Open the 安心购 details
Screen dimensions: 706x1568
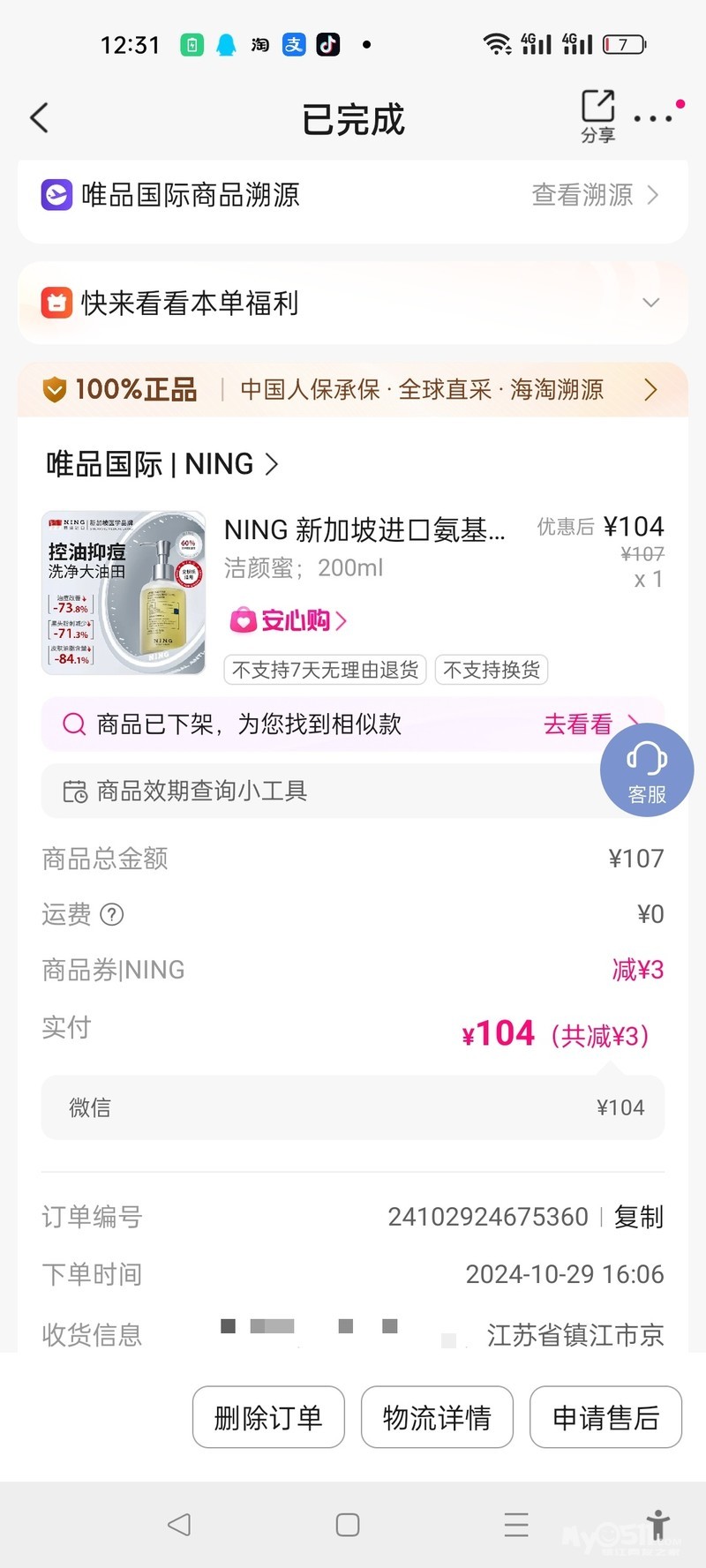point(288,620)
